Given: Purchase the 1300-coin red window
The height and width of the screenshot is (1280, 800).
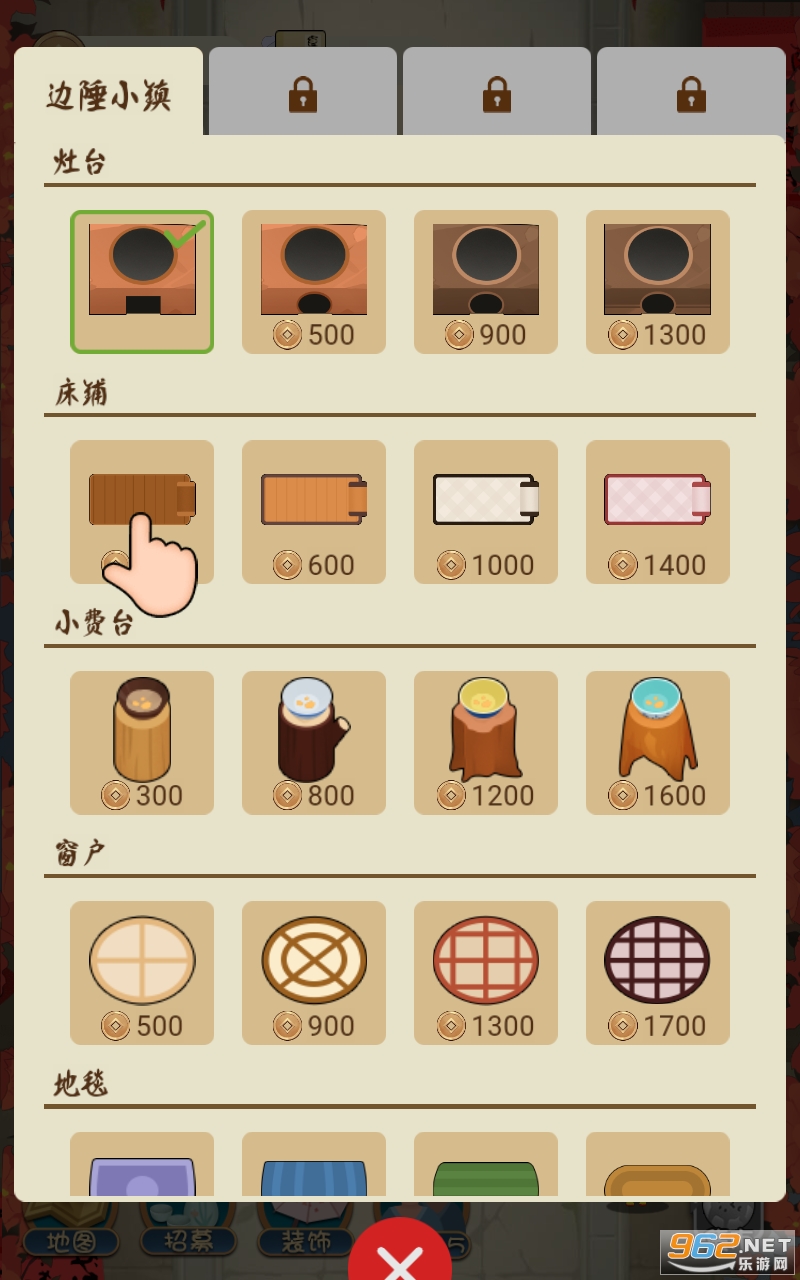Looking at the screenshot, I should tap(486, 973).
